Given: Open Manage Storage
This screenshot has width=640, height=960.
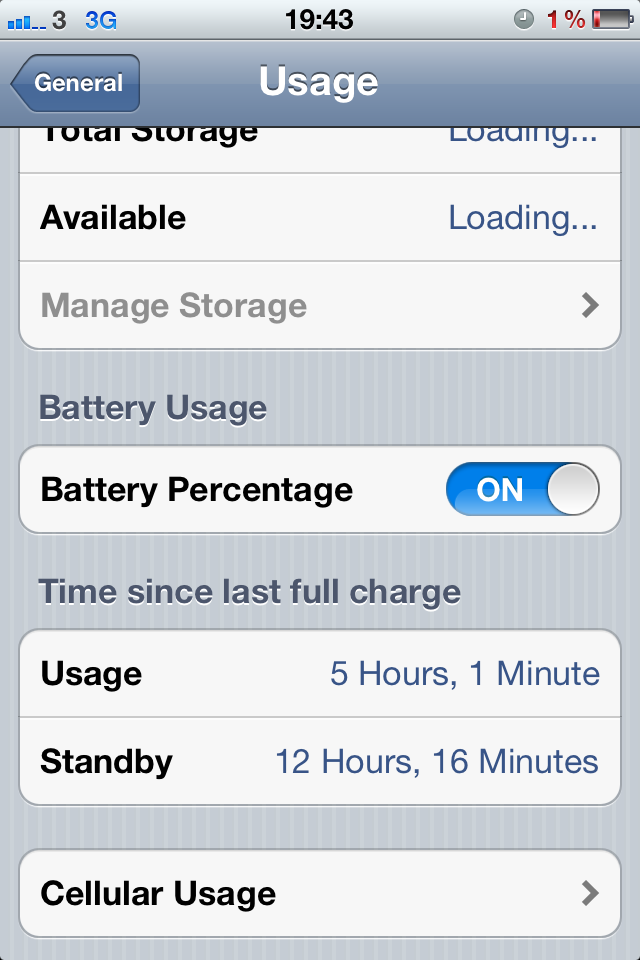Looking at the screenshot, I should (x=320, y=306).
